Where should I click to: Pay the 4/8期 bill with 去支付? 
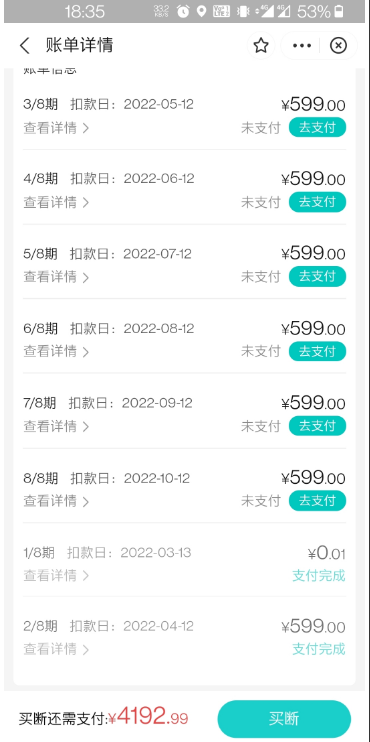[317, 202]
